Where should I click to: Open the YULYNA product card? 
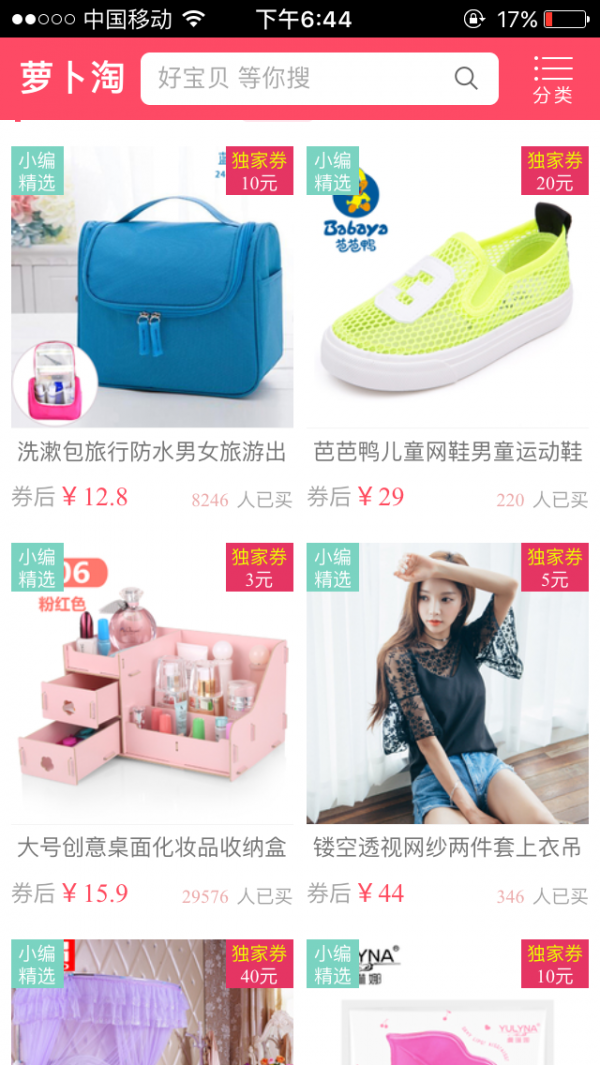click(x=447, y=1005)
